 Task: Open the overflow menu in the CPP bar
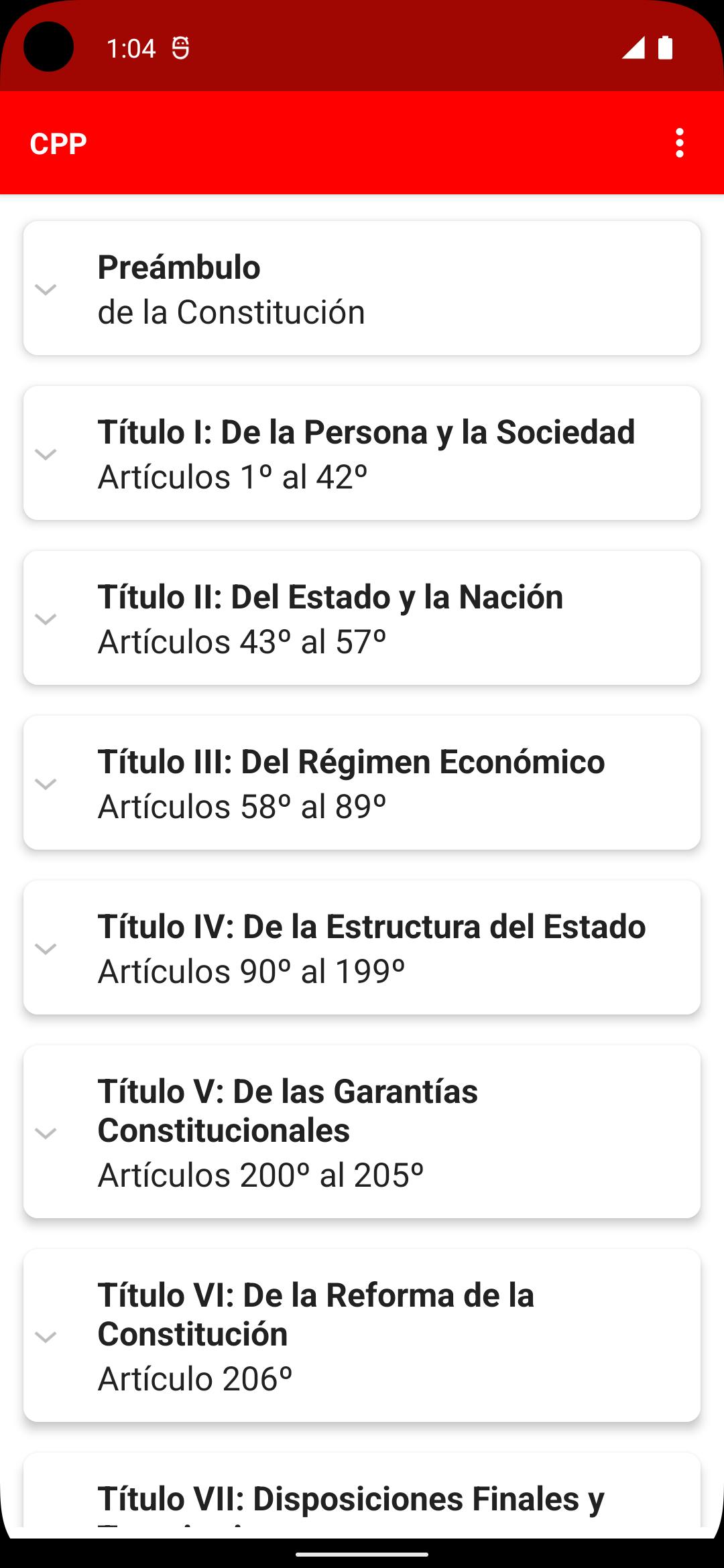(x=680, y=143)
